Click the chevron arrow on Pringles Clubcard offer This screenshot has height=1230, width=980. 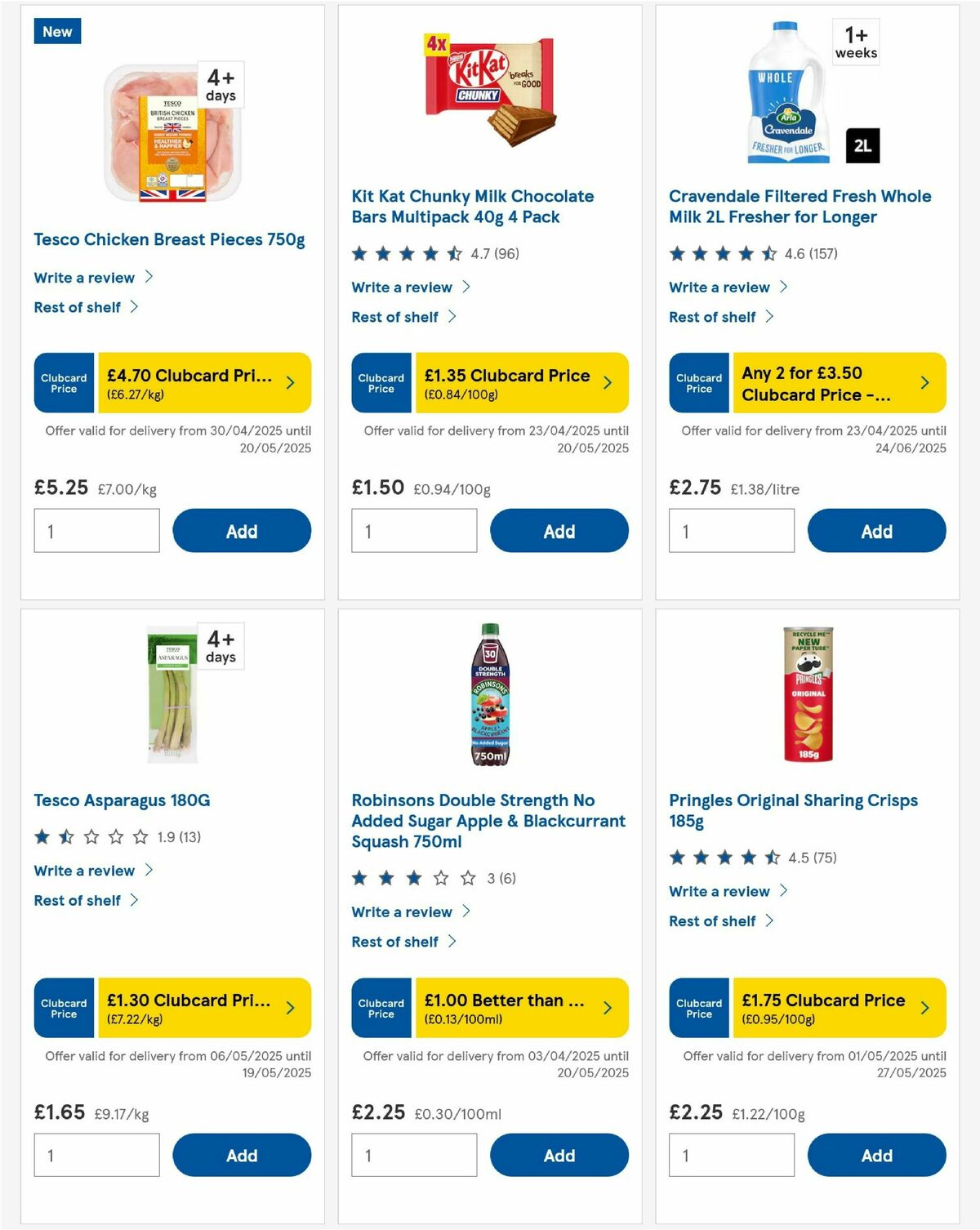coord(924,1007)
